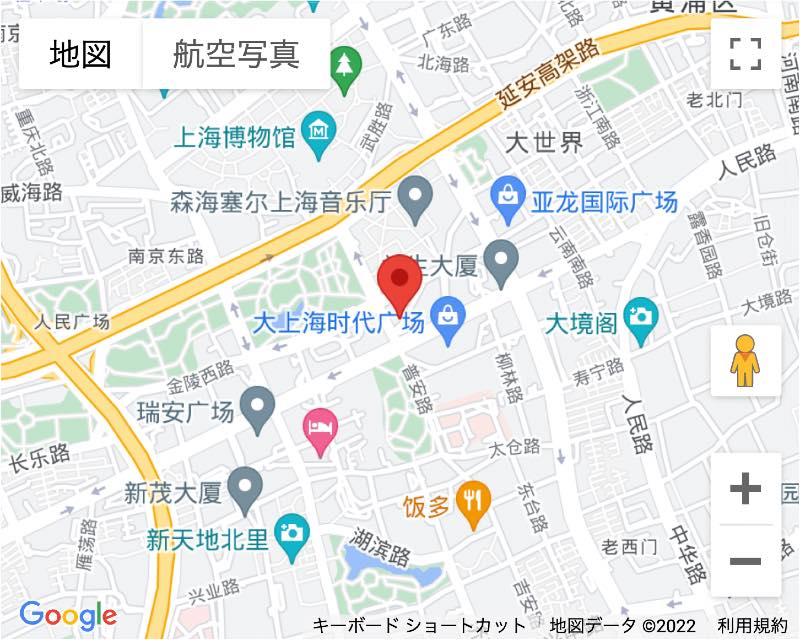Switch to 航空写真 satellite view

pos(236,54)
